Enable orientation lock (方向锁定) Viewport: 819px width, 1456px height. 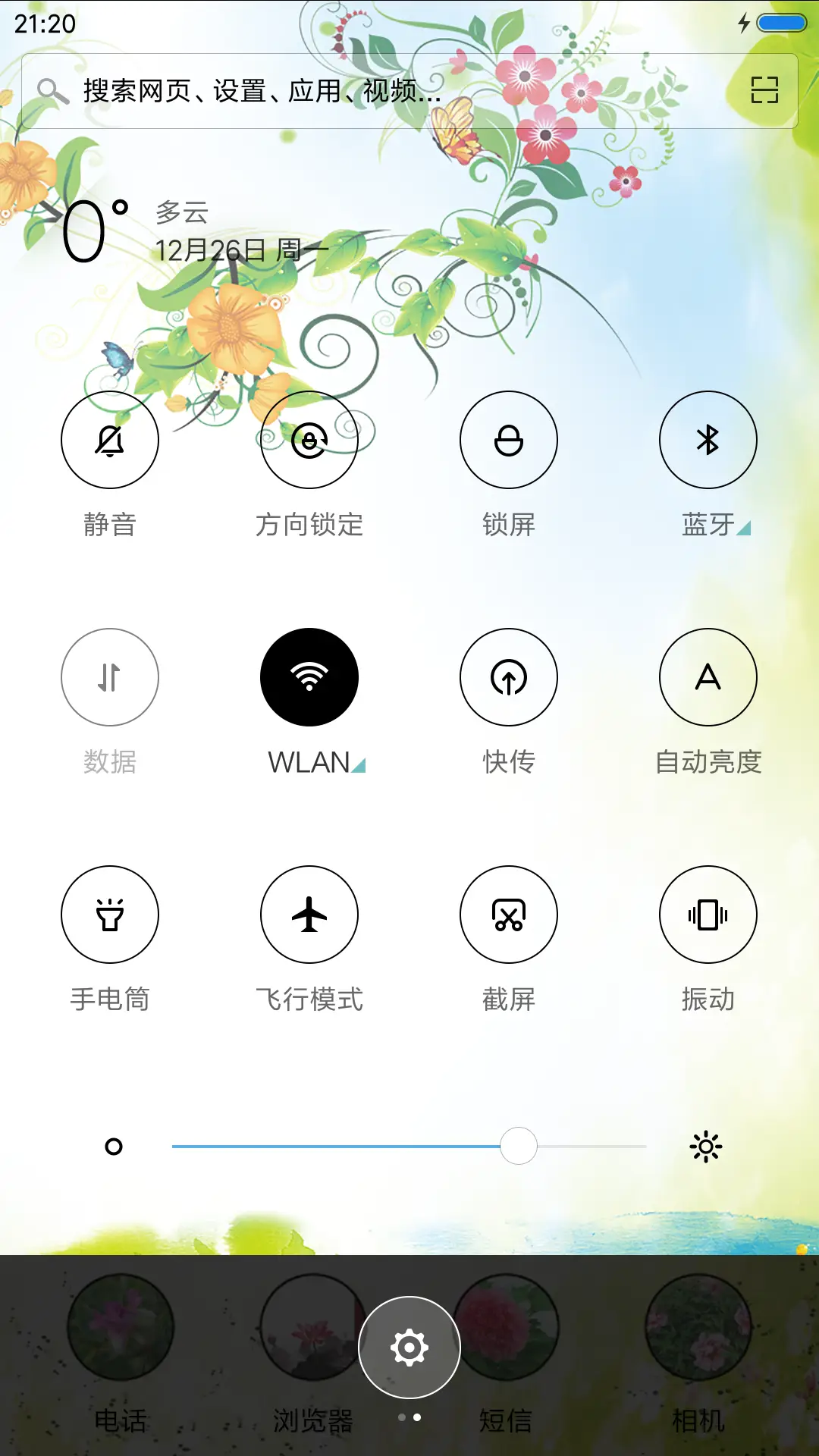click(309, 440)
